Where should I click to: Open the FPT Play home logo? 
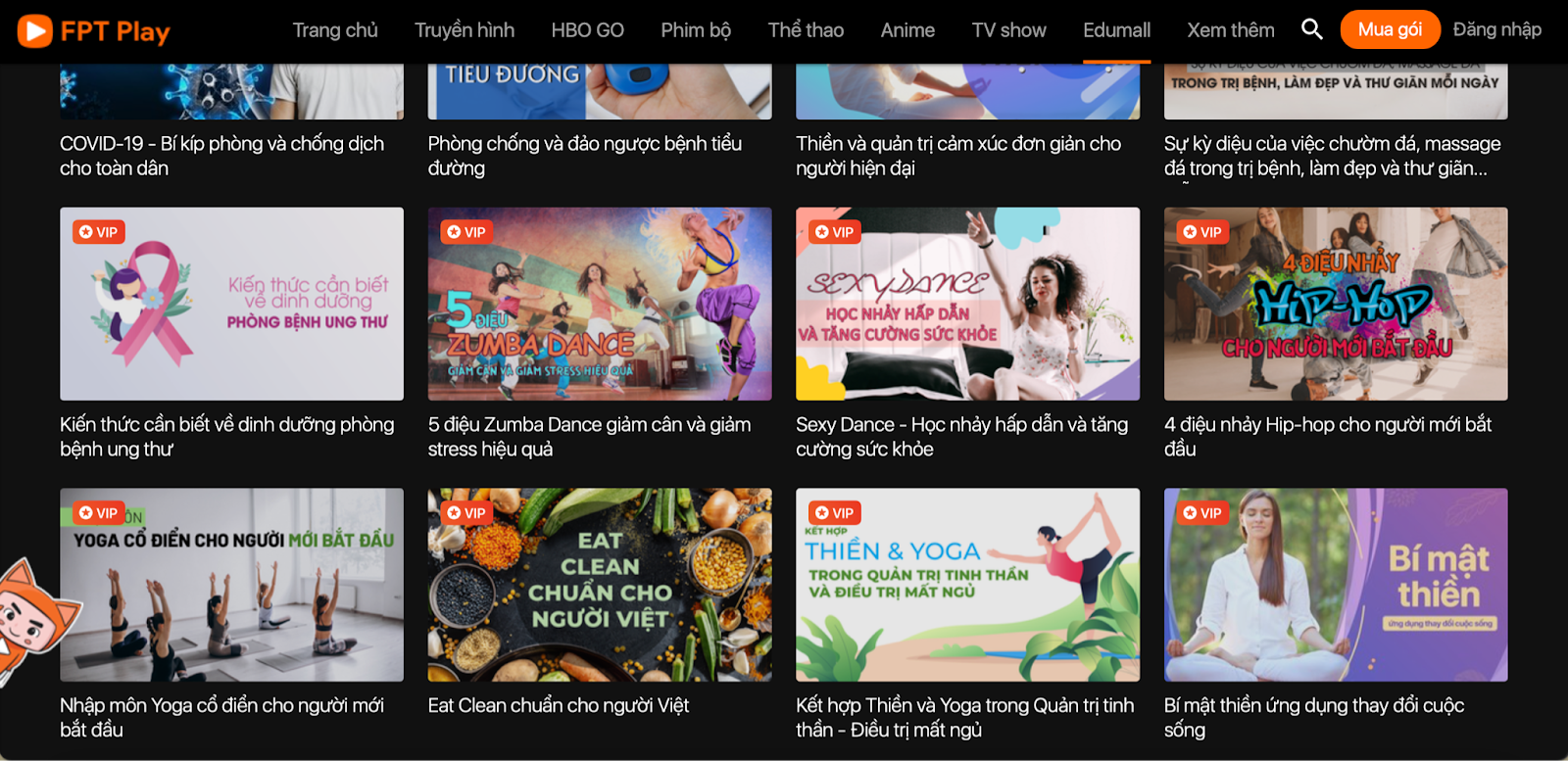coord(94,31)
